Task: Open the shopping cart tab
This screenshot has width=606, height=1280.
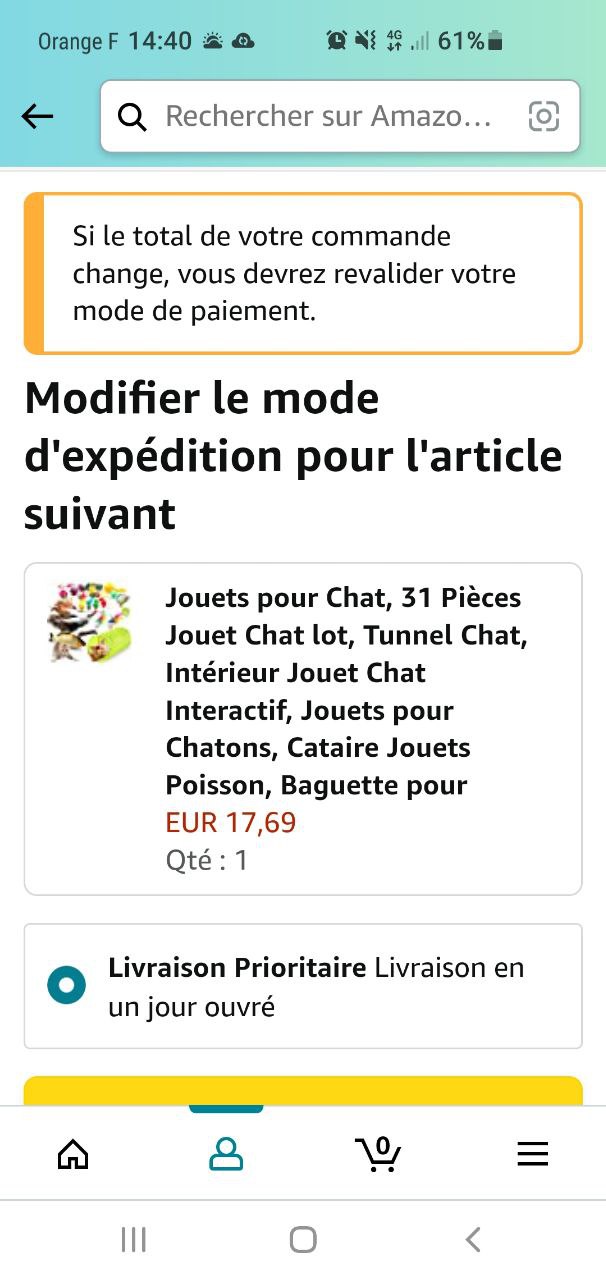Action: point(379,1155)
